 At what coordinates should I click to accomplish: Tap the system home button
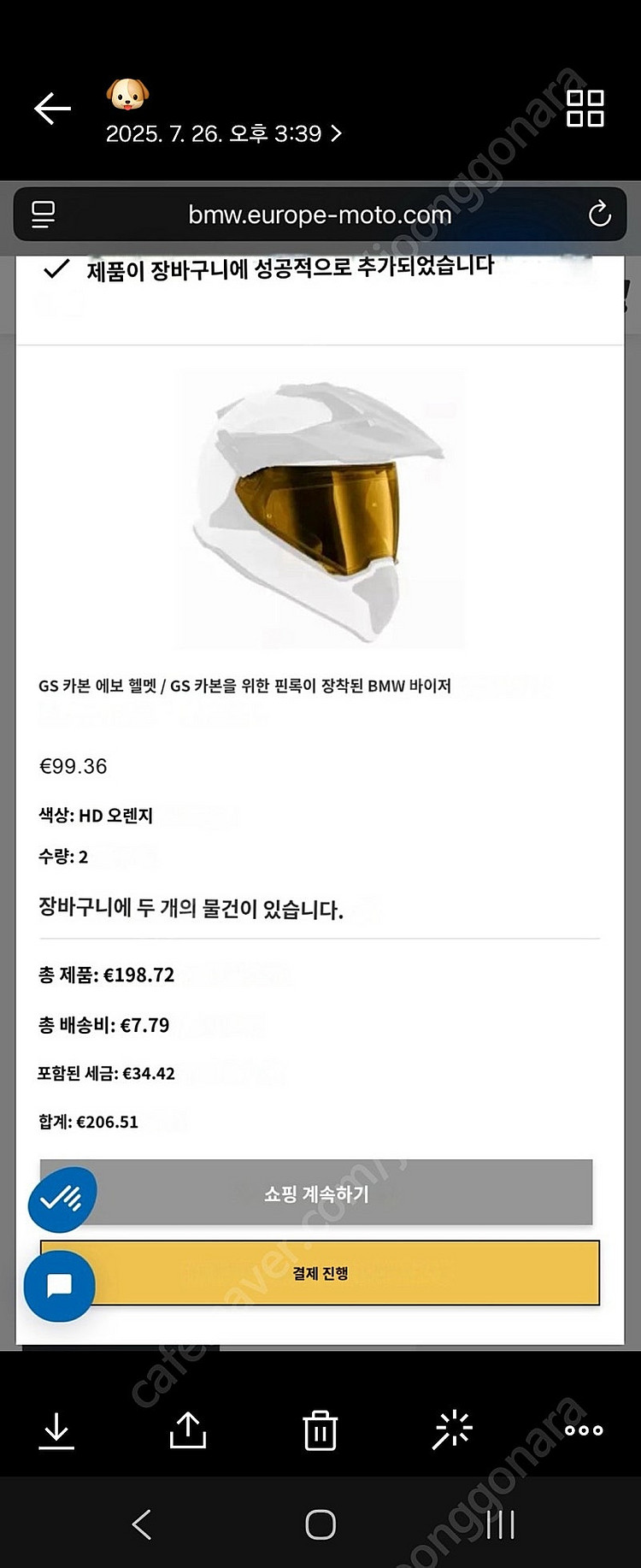(x=320, y=1524)
